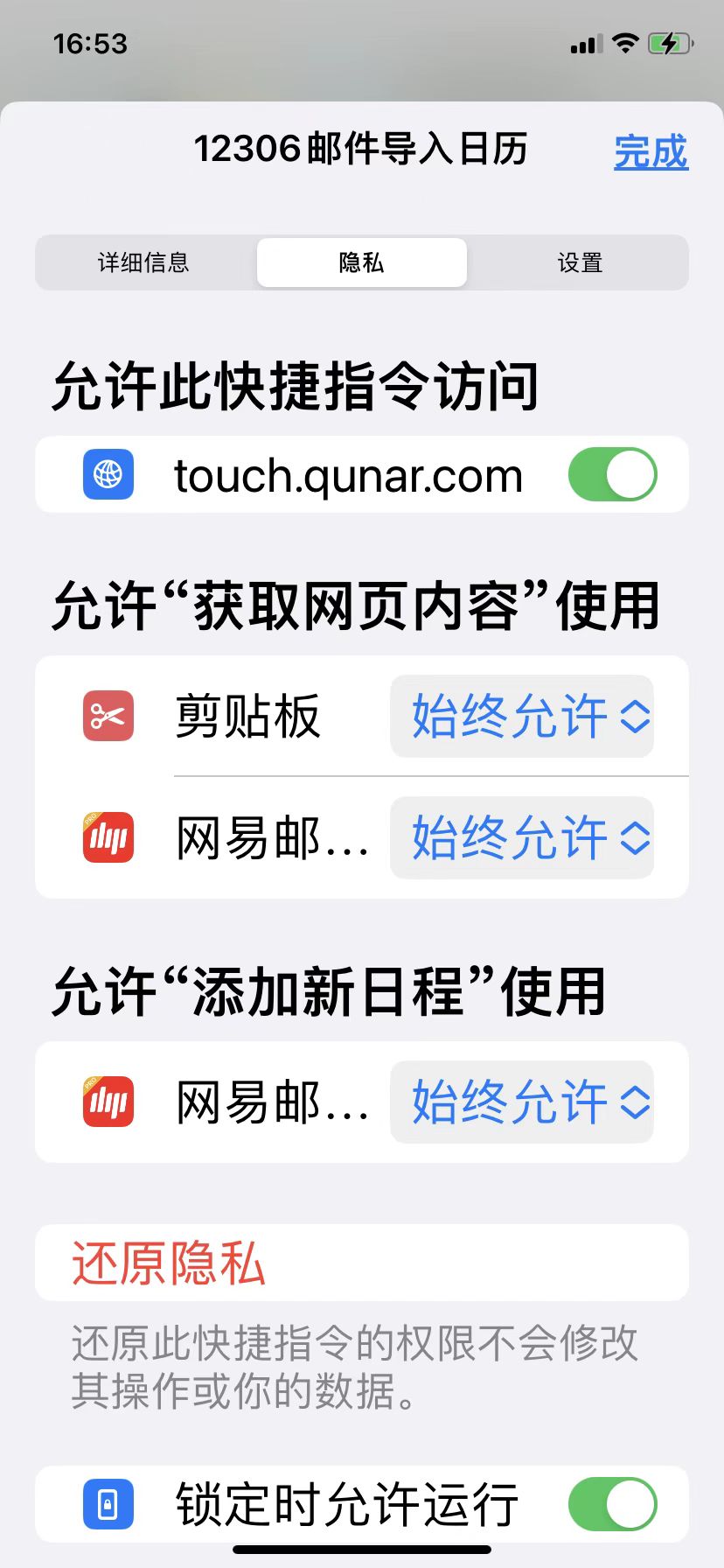The width and height of the screenshot is (724, 1568).
Task: Tap 完成 to finish
Action: pos(651,151)
